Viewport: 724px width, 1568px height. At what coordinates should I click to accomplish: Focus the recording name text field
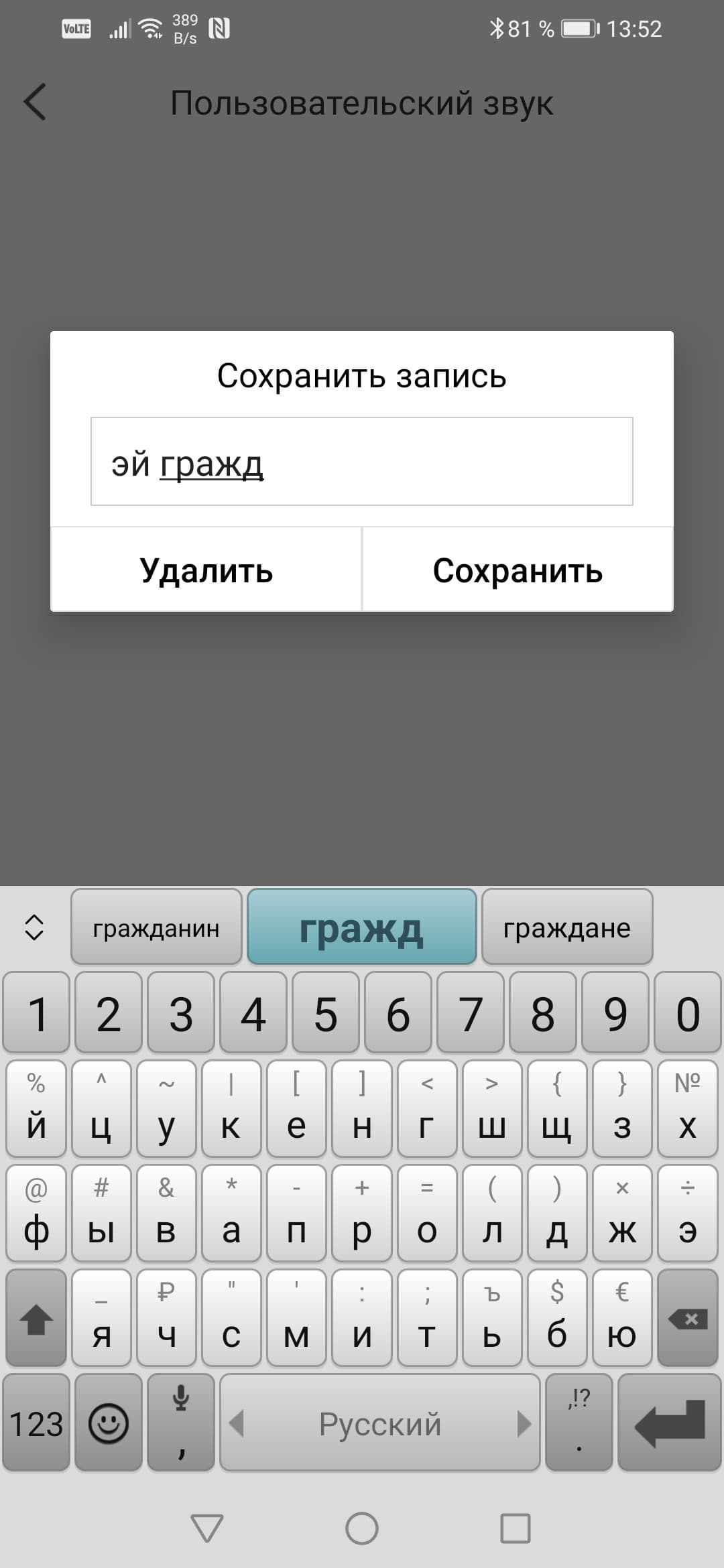(x=362, y=462)
